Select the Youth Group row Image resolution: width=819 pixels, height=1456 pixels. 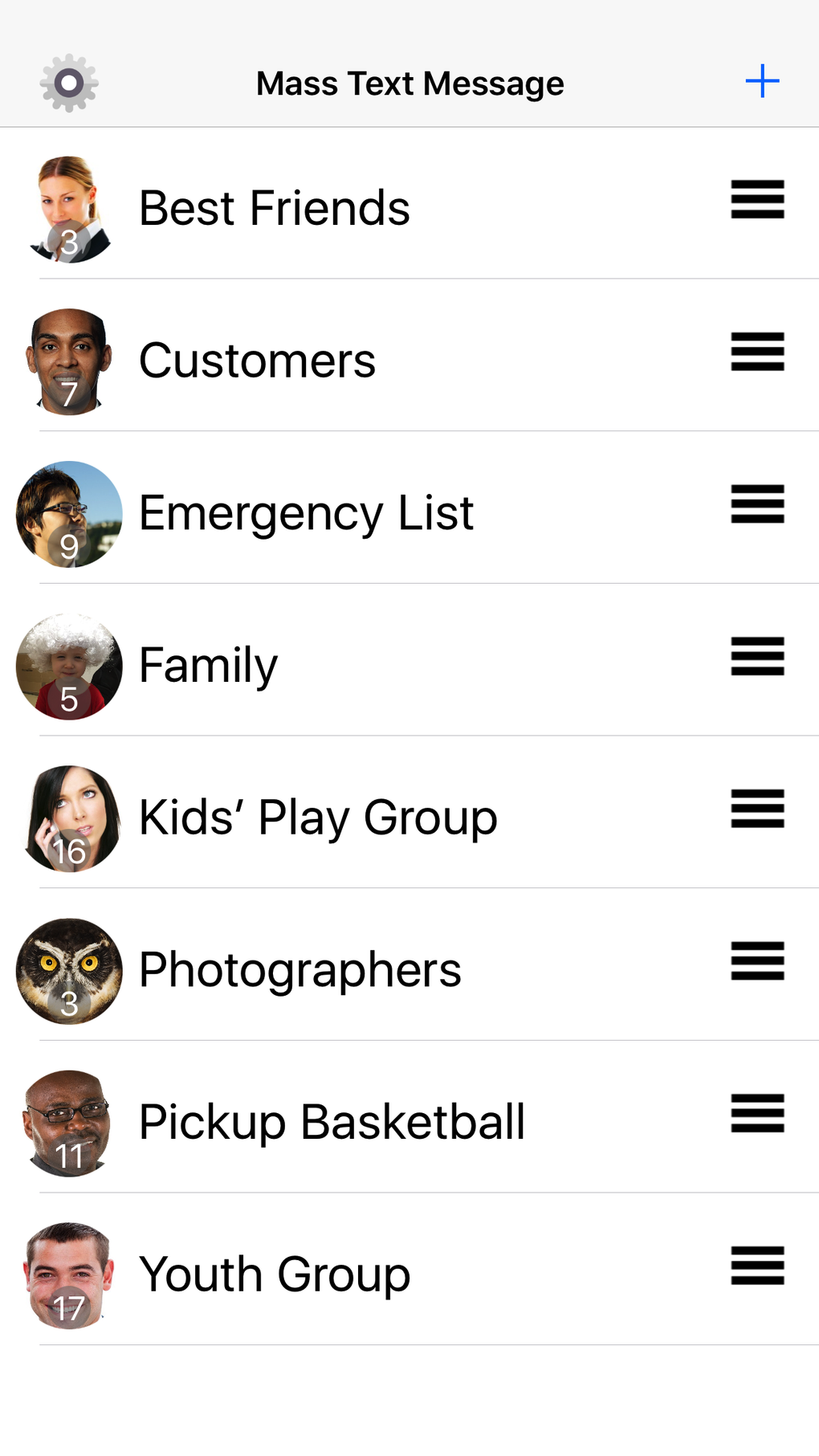pyautogui.click(x=274, y=1275)
